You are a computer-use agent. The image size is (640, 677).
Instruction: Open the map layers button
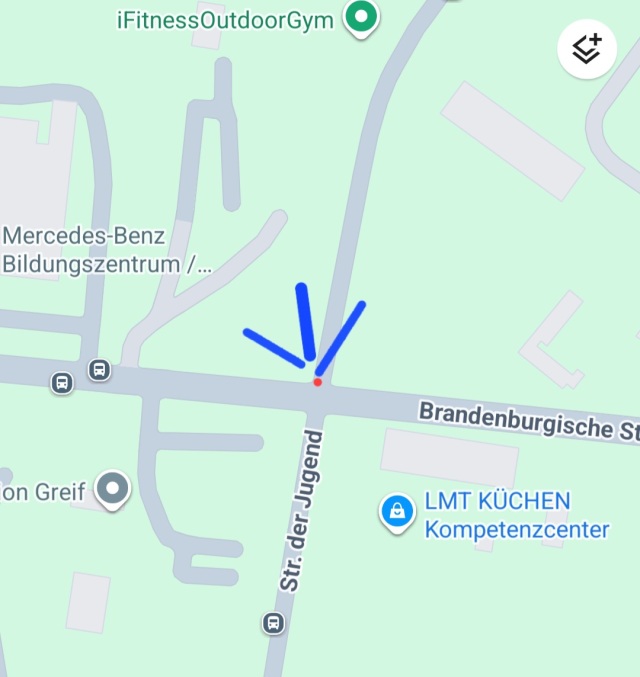pyautogui.click(x=587, y=49)
